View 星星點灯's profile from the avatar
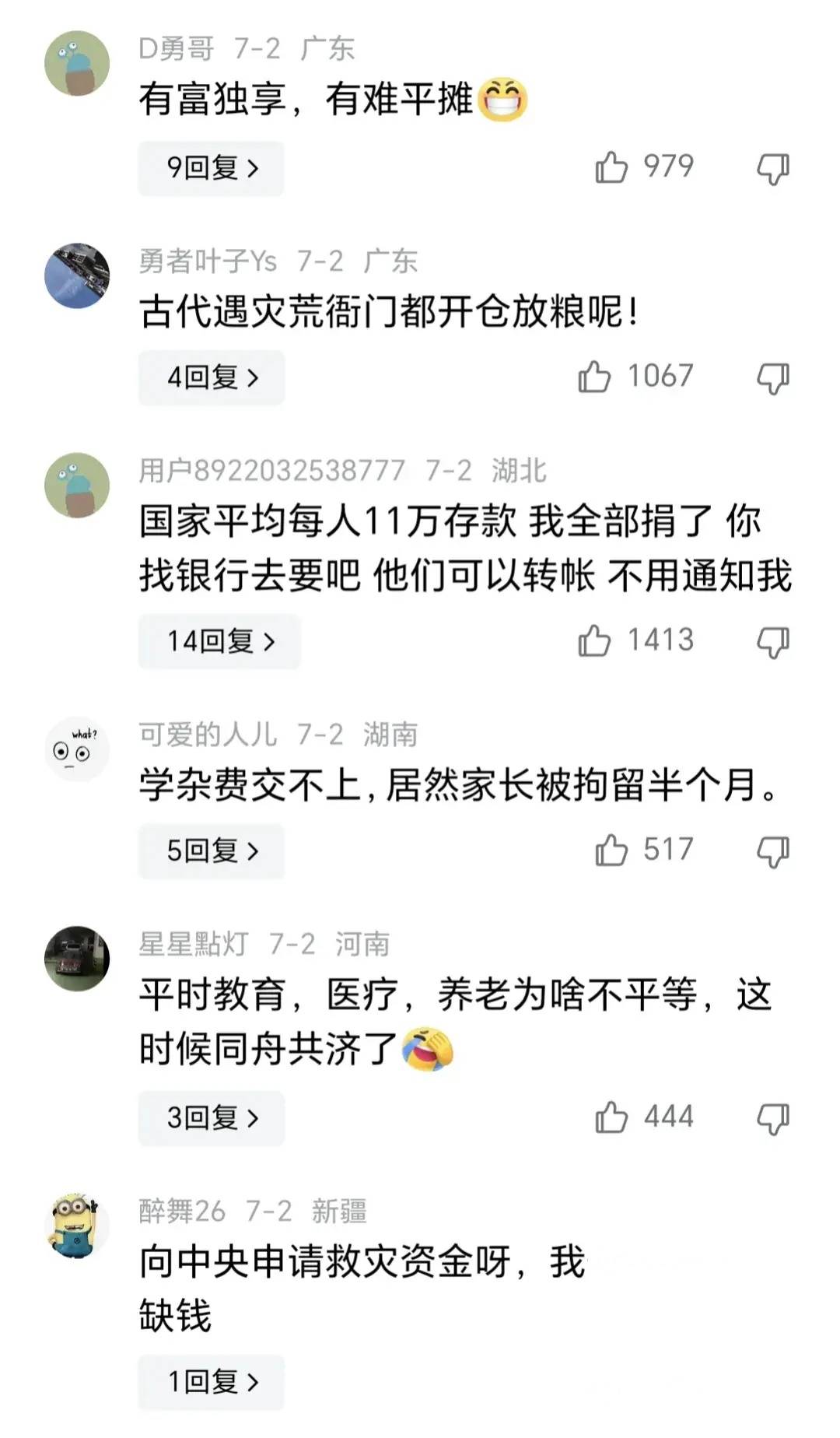The width and height of the screenshot is (840, 1438). click(77, 958)
